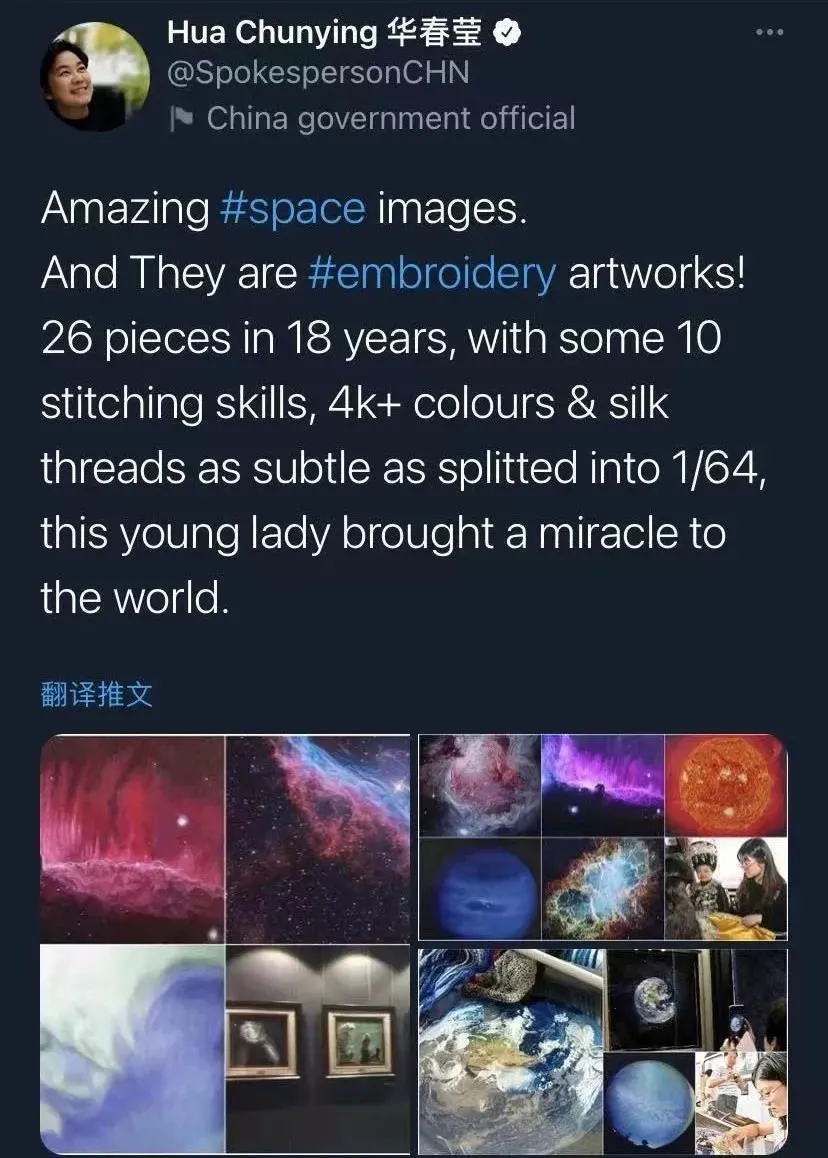Viewport: 828px width, 1158px height.
Task: Open Hua Chunying's profile avatar
Action: [95, 75]
